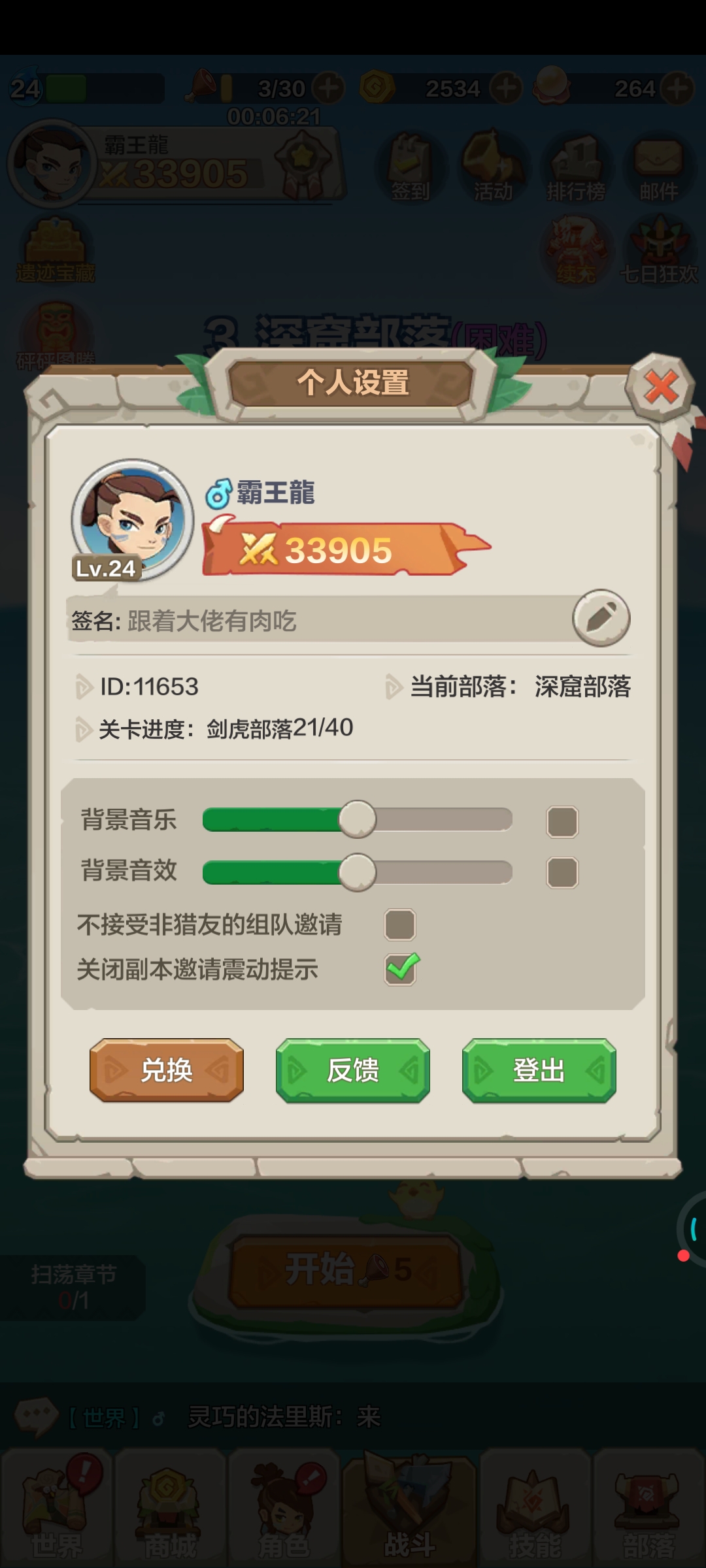706x1568 pixels.
Task: Log out with the 登出 button
Action: pos(539,1070)
